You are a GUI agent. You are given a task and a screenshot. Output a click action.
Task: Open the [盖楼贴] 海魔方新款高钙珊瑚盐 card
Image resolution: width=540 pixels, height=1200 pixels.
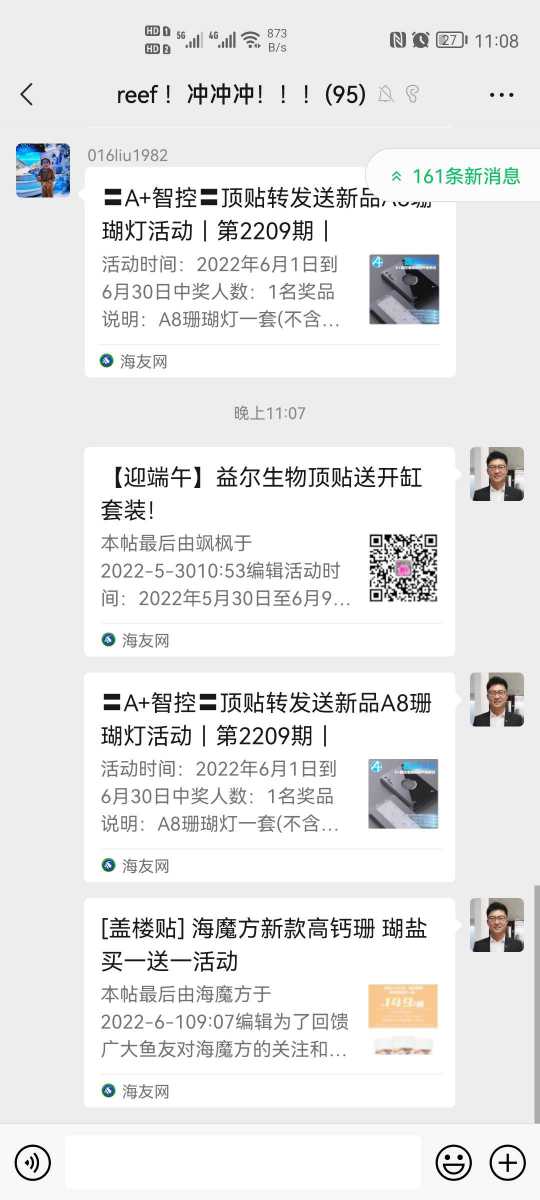click(270, 1002)
